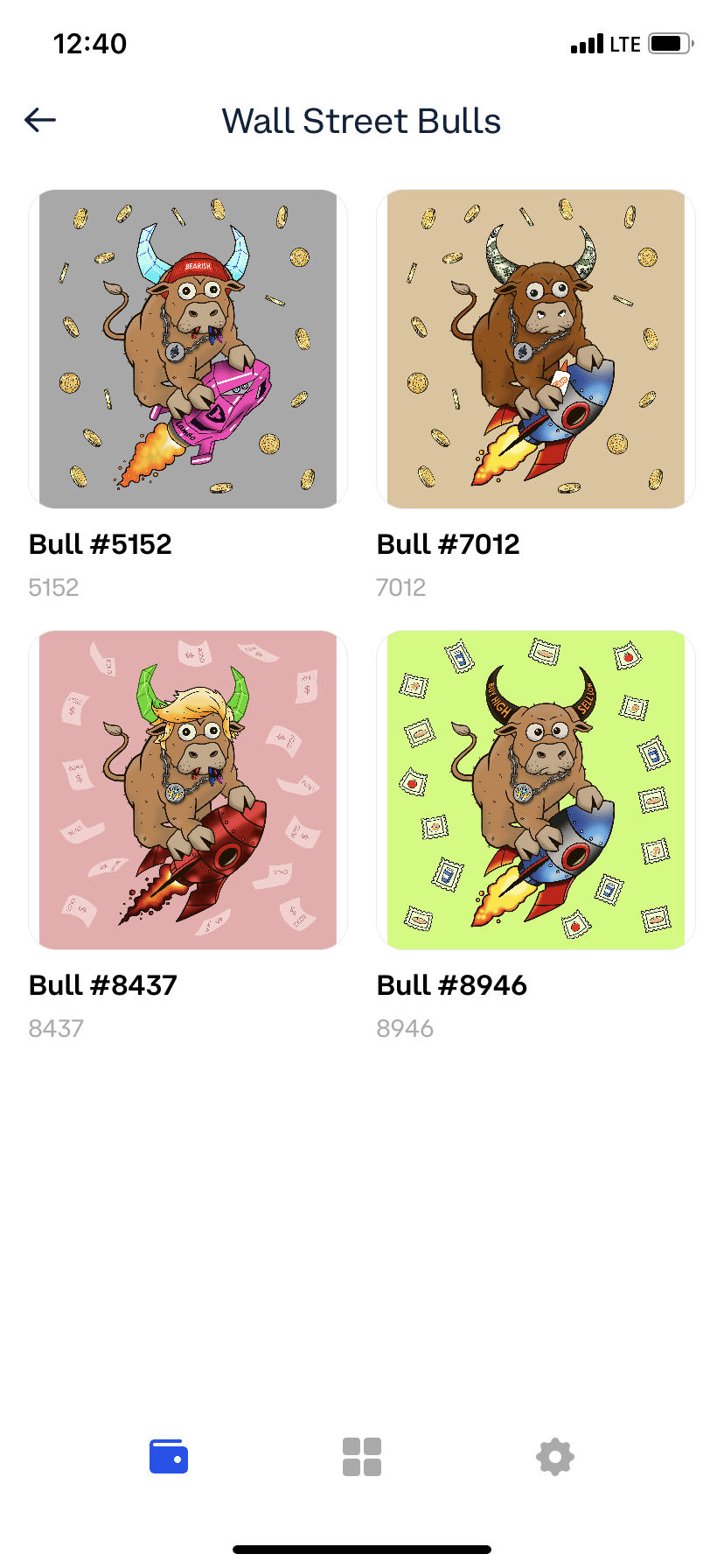This screenshot has width=724, height=1568.
Task: Go back using the top-left arrow
Action: (x=40, y=120)
